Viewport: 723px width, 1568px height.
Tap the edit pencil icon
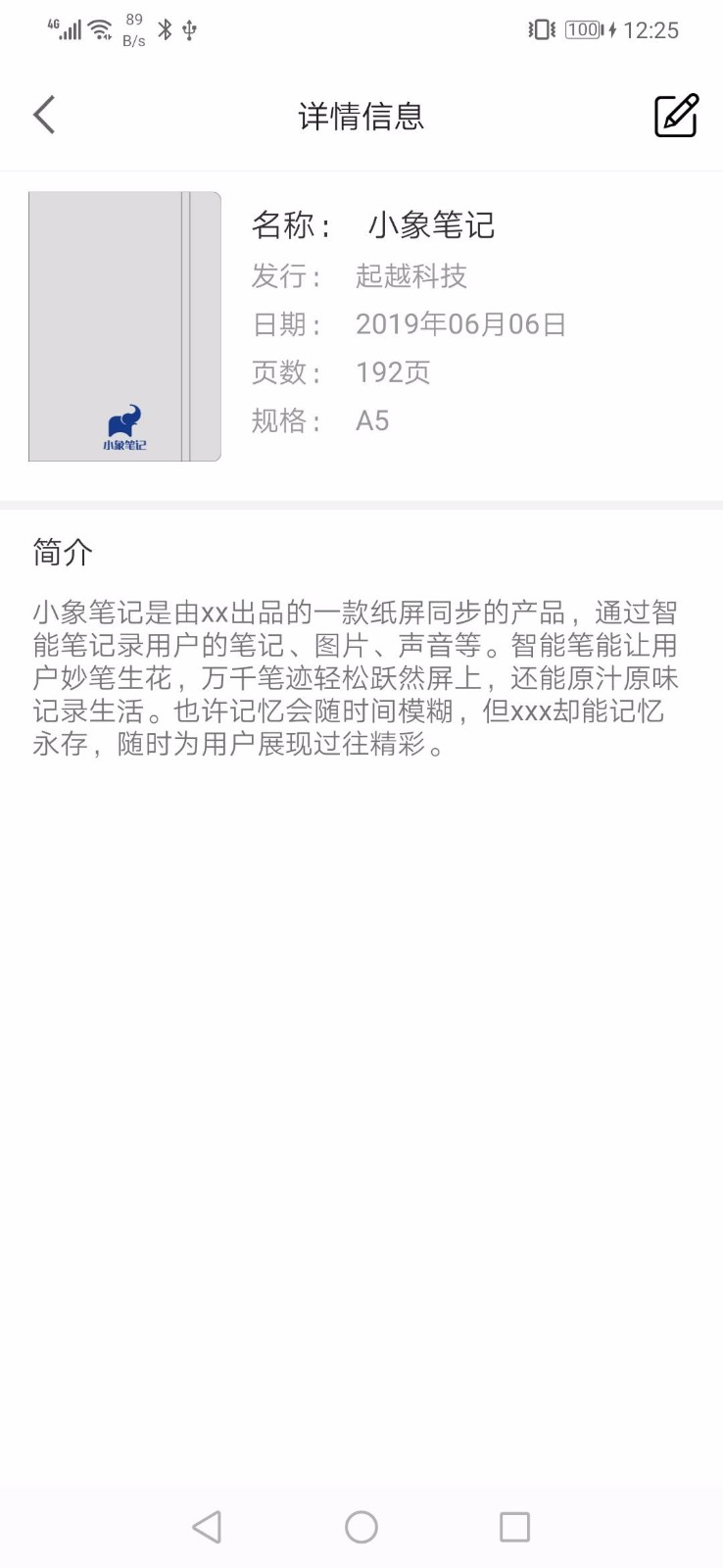coord(675,115)
